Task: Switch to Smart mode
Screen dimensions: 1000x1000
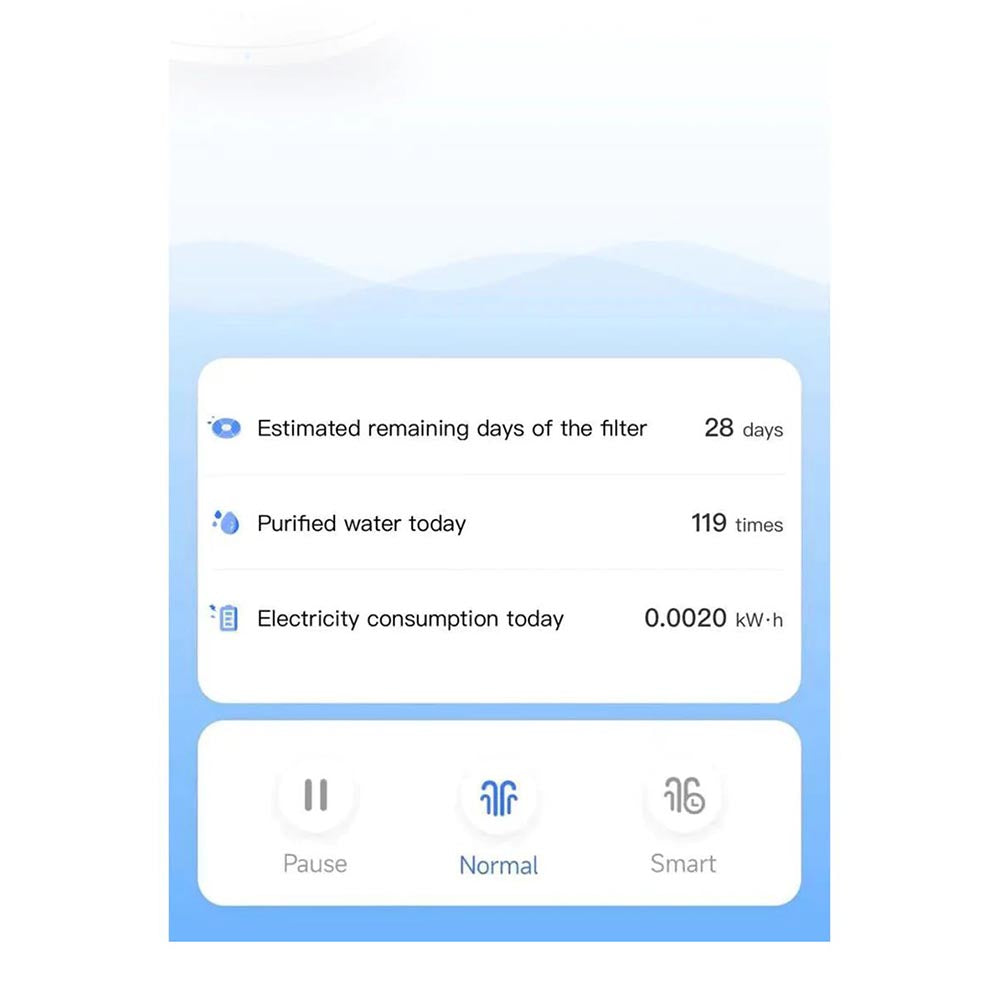Action: point(684,797)
